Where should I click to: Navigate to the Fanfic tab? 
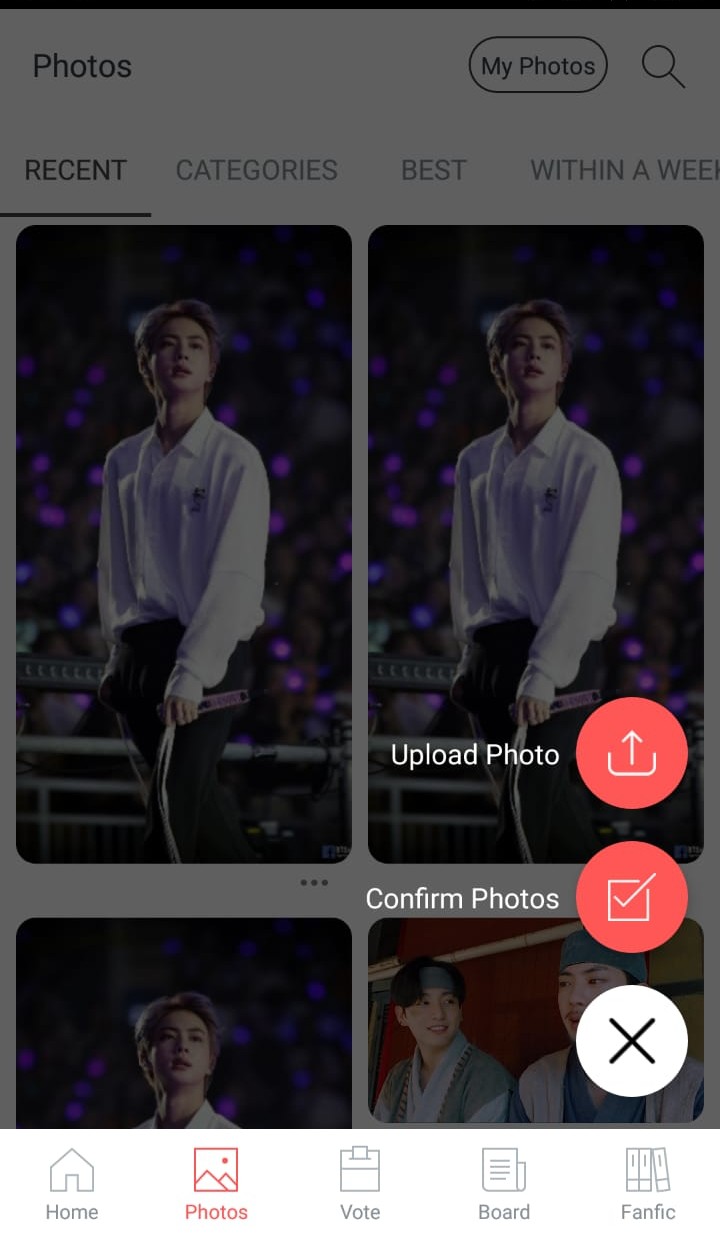click(648, 1184)
